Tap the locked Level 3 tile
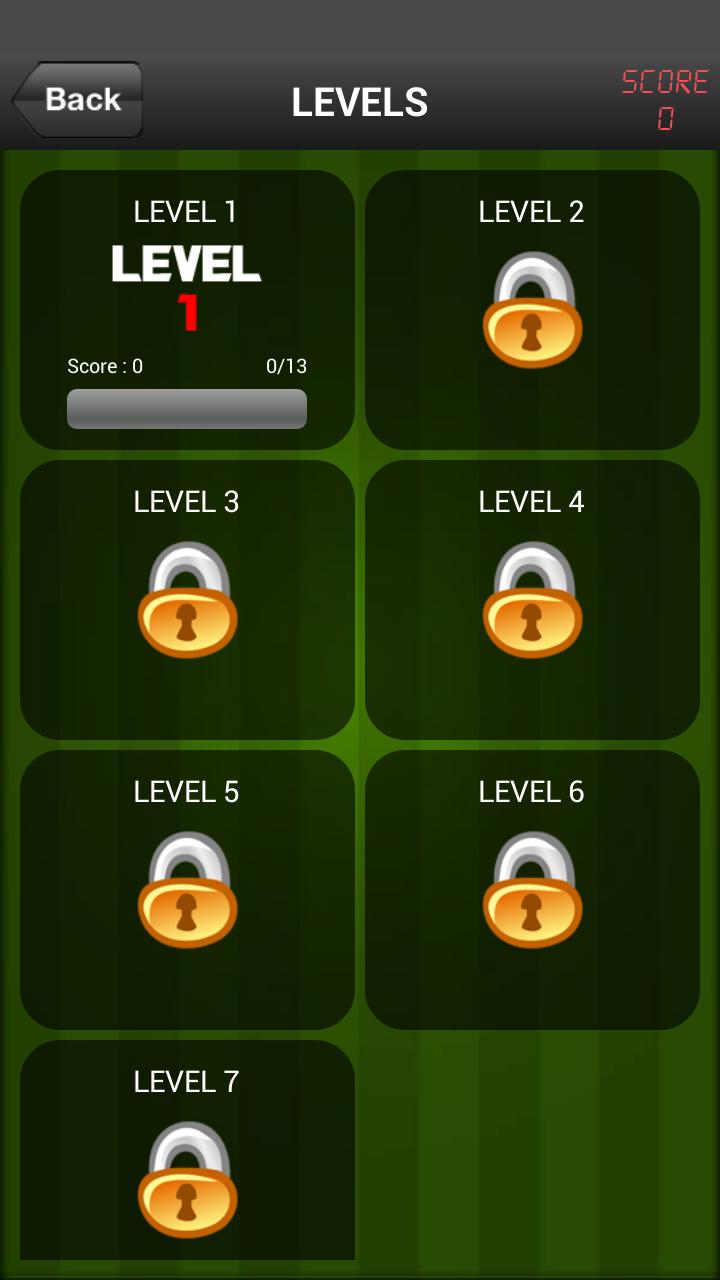Image resolution: width=720 pixels, height=1280 pixels. 187,600
